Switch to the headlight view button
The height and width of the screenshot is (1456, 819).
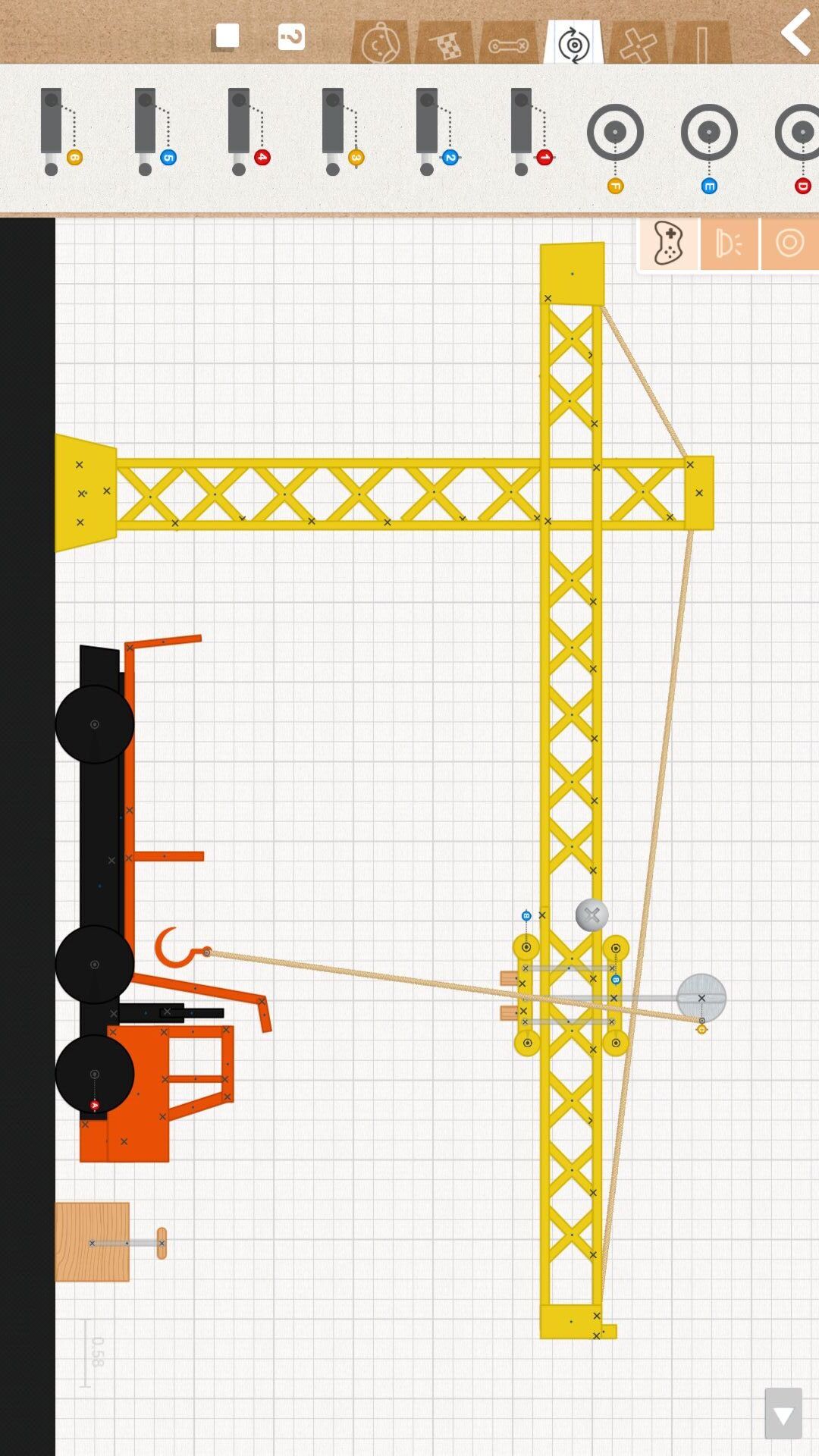[729, 243]
